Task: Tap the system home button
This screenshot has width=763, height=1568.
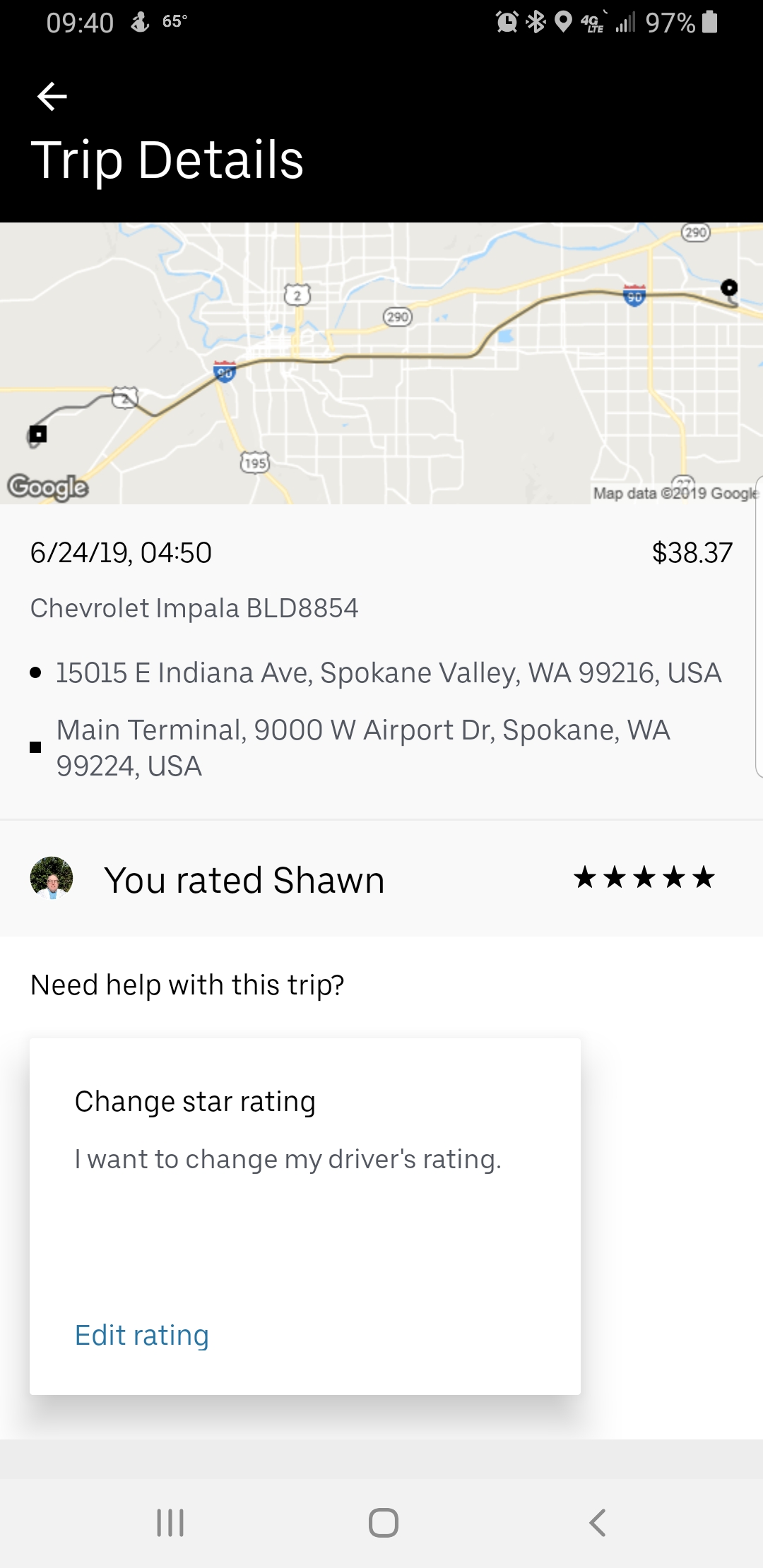Action: click(x=383, y=1522)
